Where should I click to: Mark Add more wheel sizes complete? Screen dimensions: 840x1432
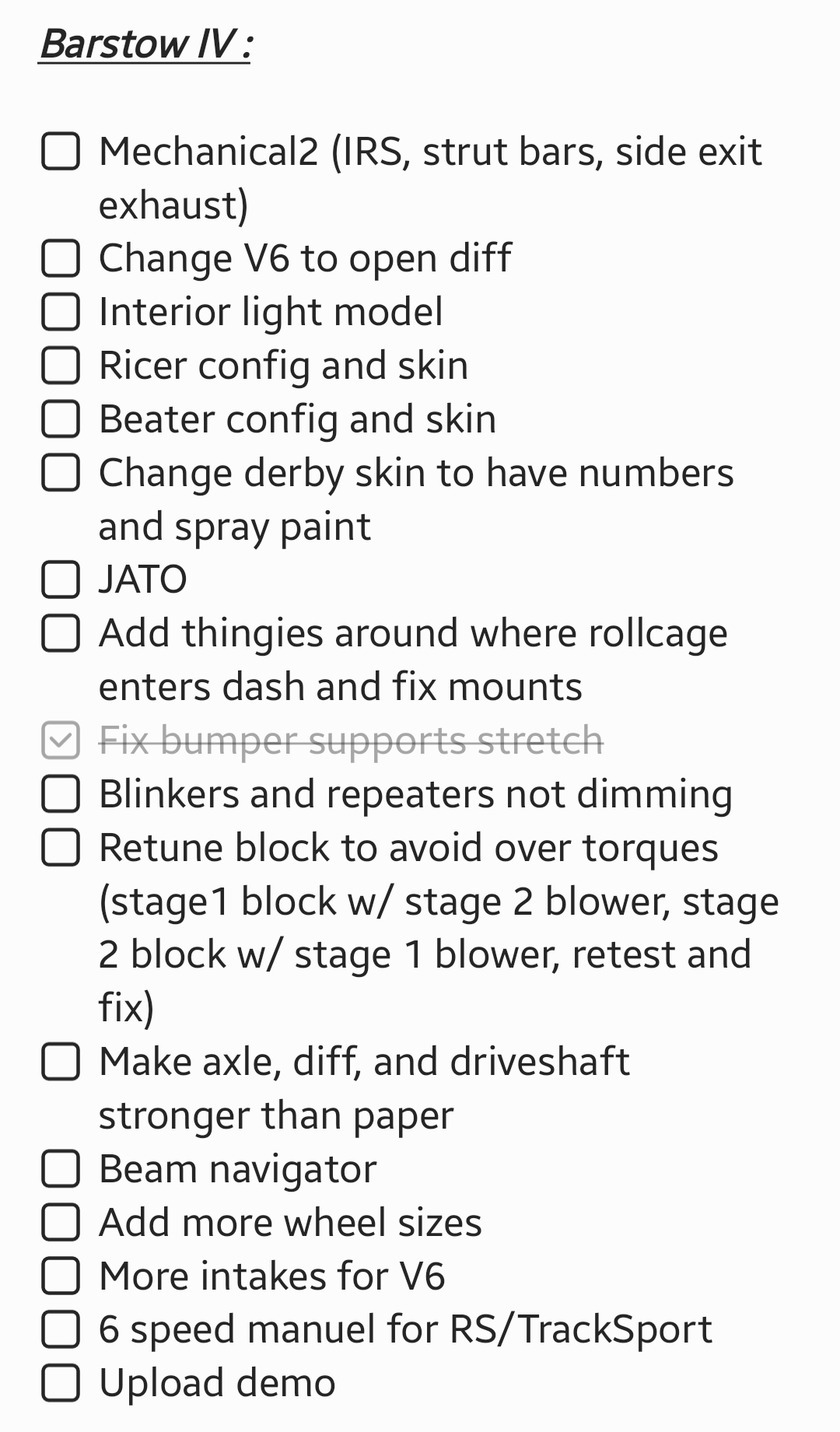61,1223
